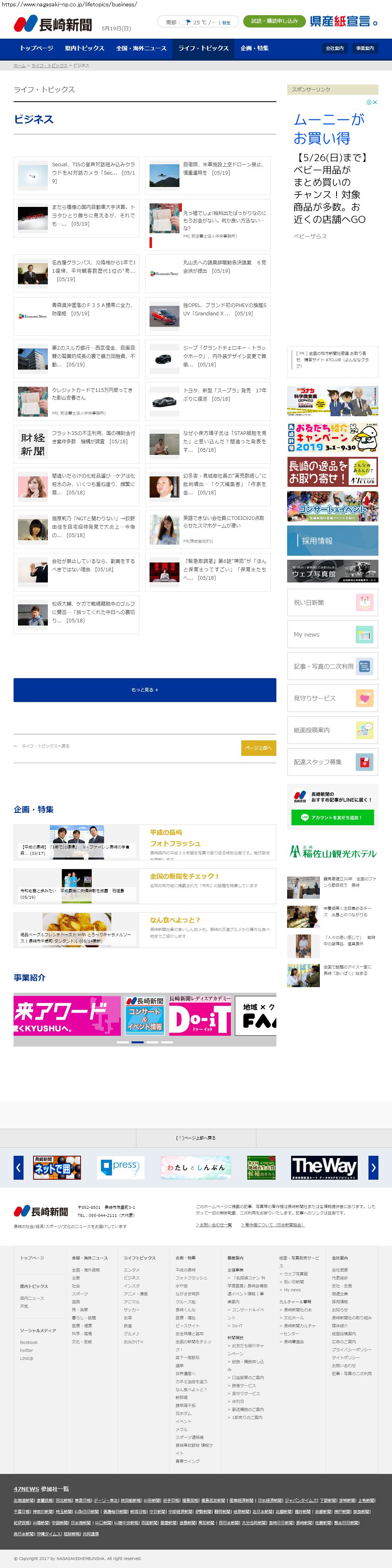392x1568 pixels.
Task: Jump to top with ページ上部へ button
Action: point(258,748)
